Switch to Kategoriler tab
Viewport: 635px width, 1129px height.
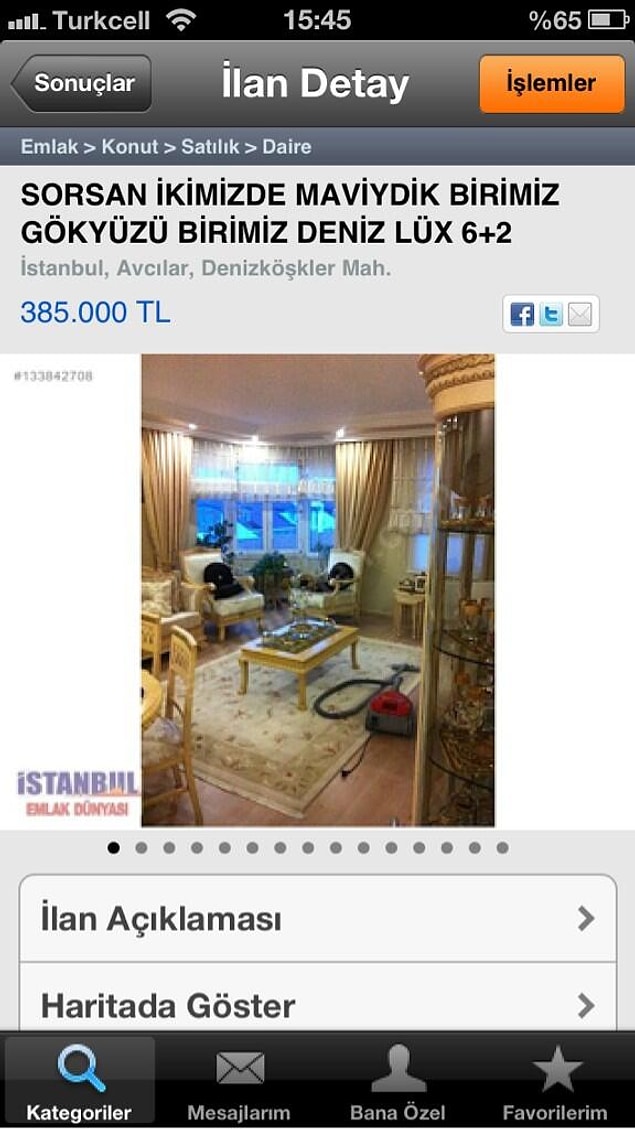pos(78,1080)
